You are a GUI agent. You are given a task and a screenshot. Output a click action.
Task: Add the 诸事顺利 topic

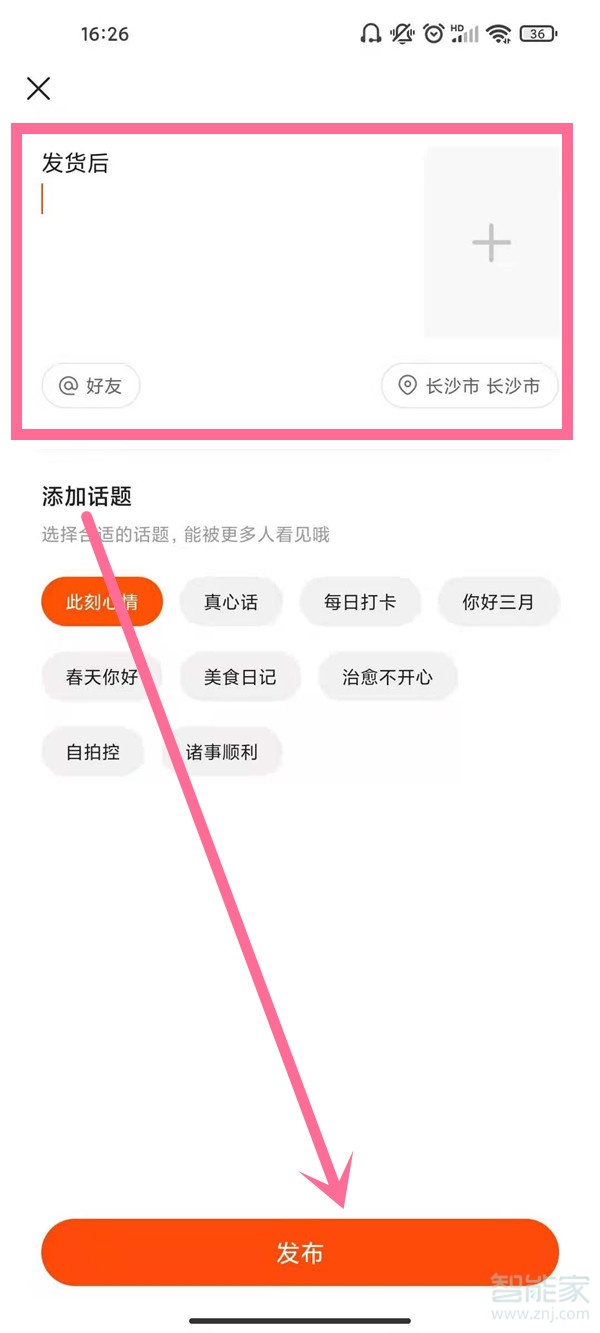[222, 752]
